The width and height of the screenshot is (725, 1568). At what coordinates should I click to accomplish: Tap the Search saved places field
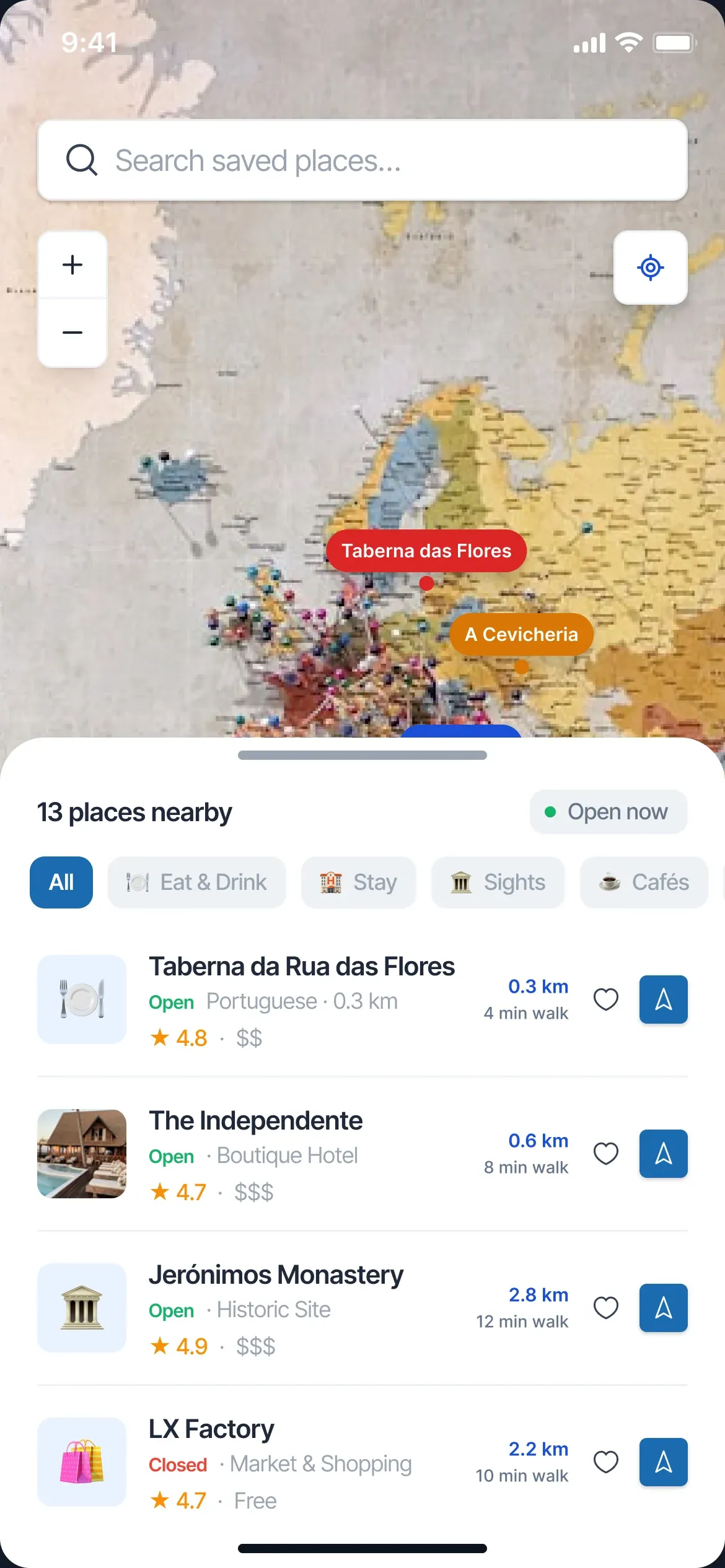[x=362, y=160]
